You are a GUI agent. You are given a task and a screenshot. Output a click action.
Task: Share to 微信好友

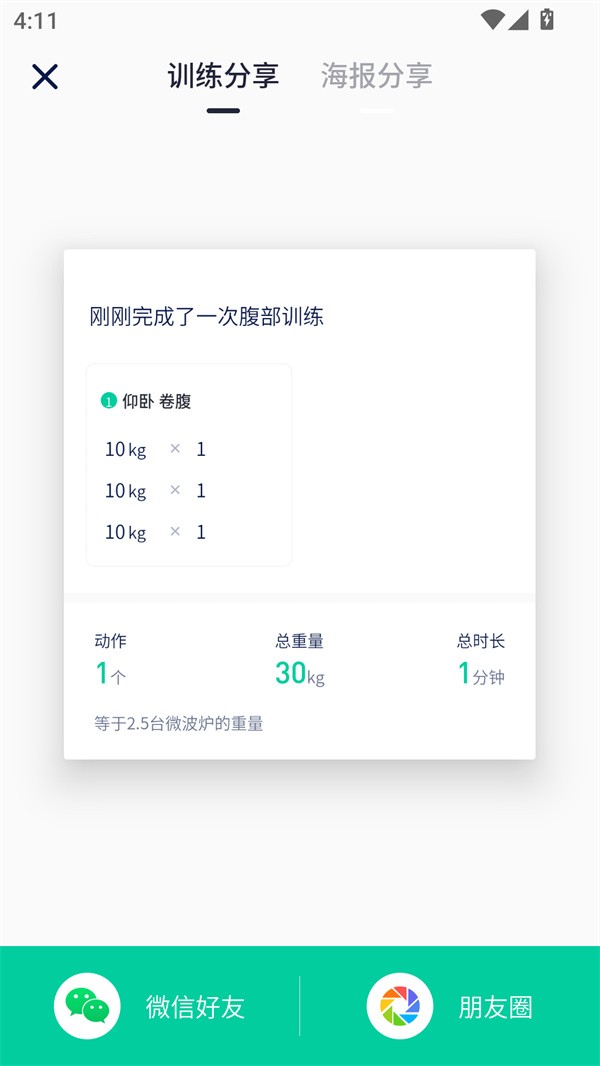click(x=150, y=1006)
